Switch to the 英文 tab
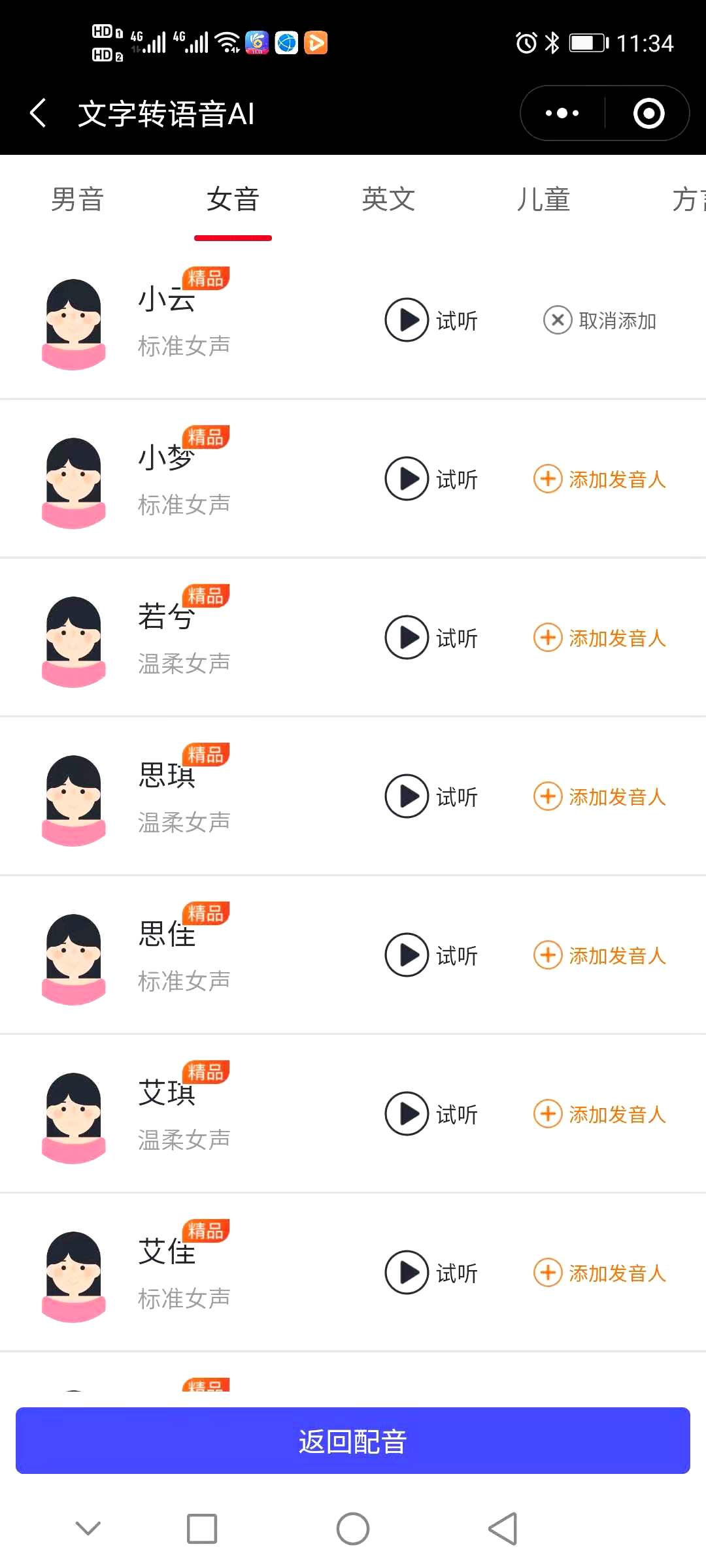The image size is (706, 1568). point(389,199)
